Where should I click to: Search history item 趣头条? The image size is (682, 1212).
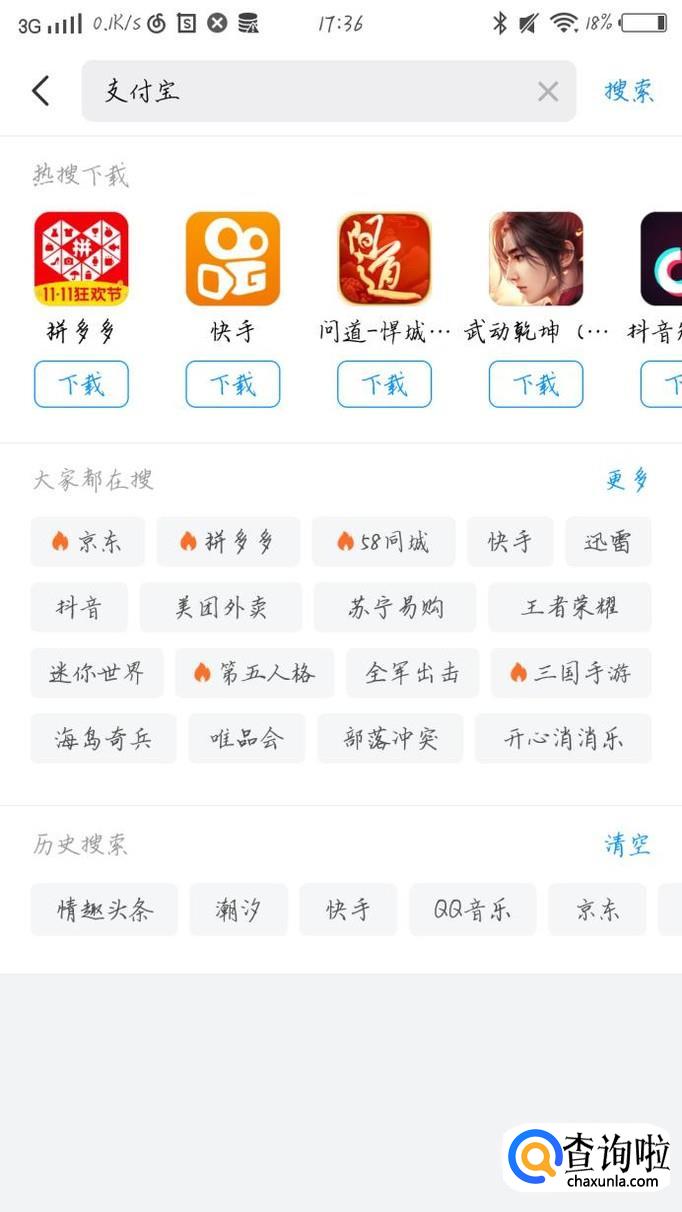[x=104, y=910]
